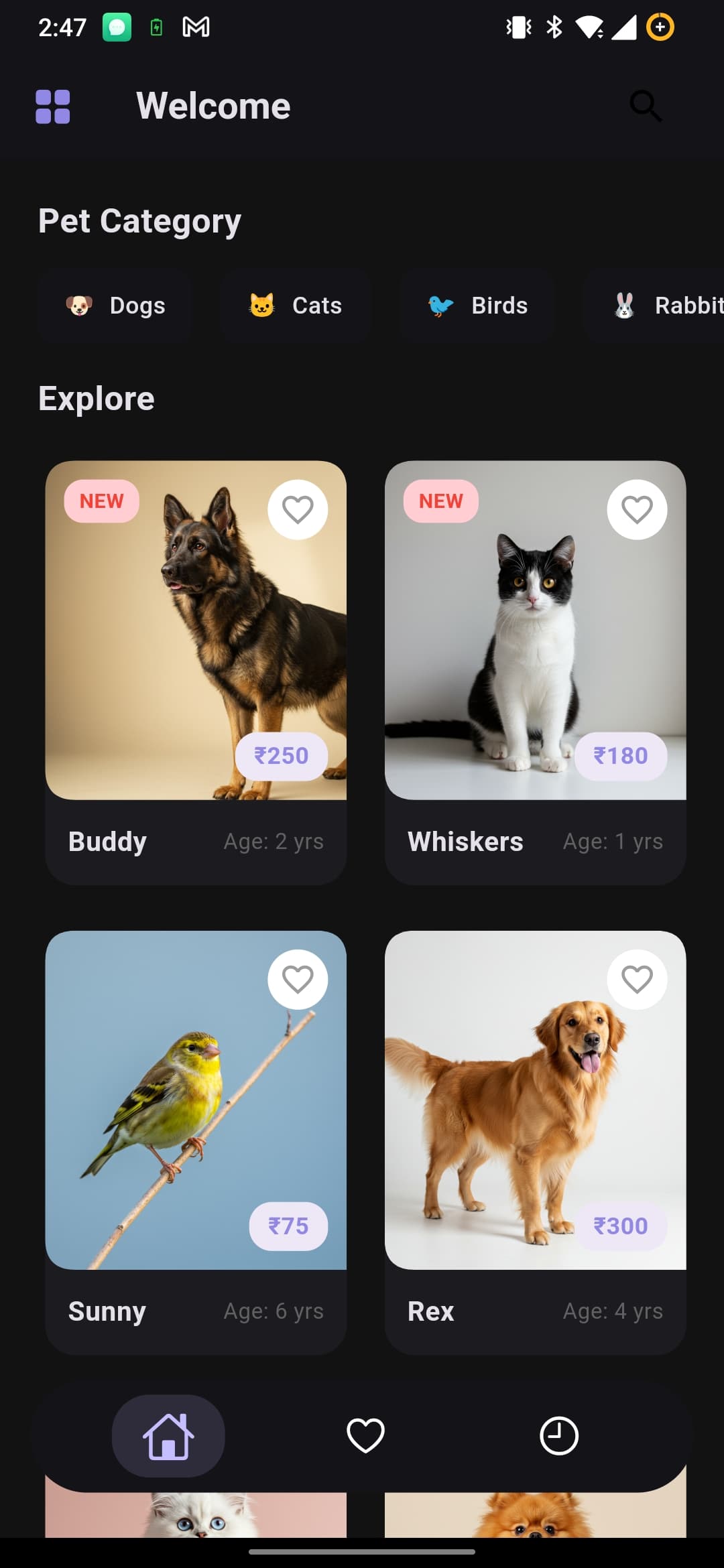Choose the Birds category chip

tap(477, 306)
